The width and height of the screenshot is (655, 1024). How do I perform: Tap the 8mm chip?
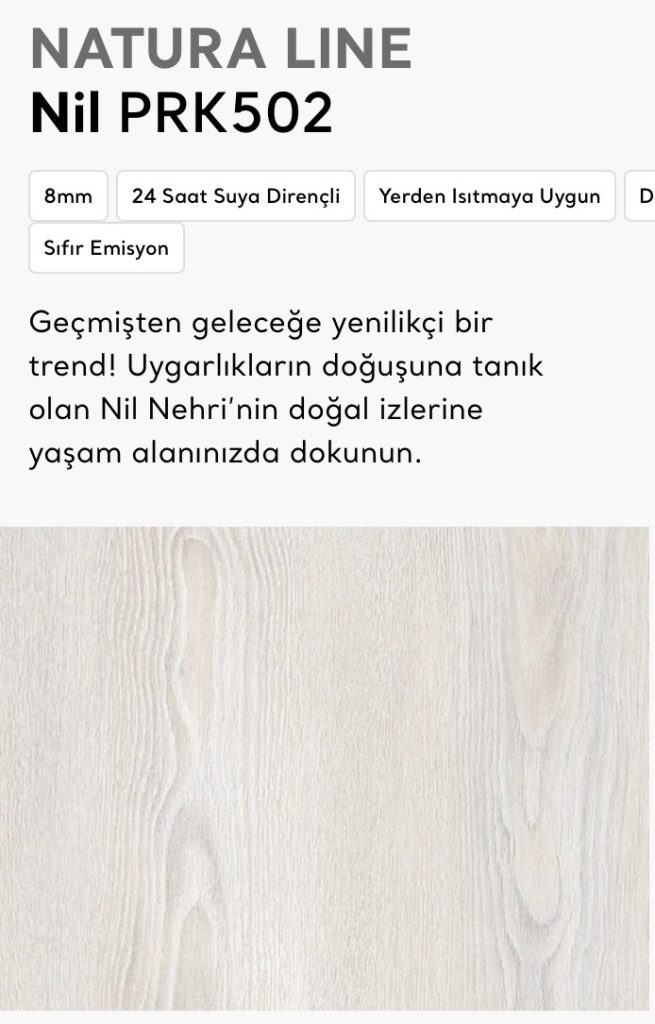[68, 196]
